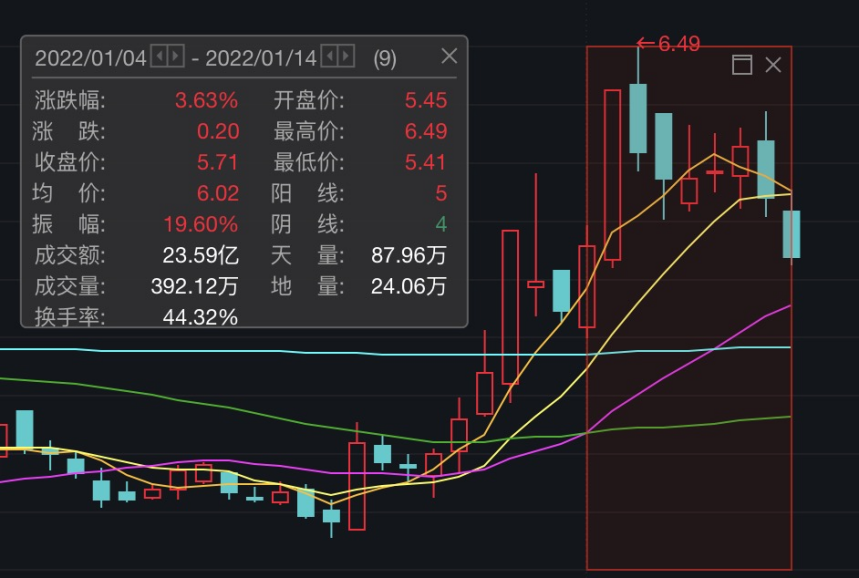Dismiss the red selection range box
The height and width of the screenshot is (578, 859).
[x=773, y=66]
